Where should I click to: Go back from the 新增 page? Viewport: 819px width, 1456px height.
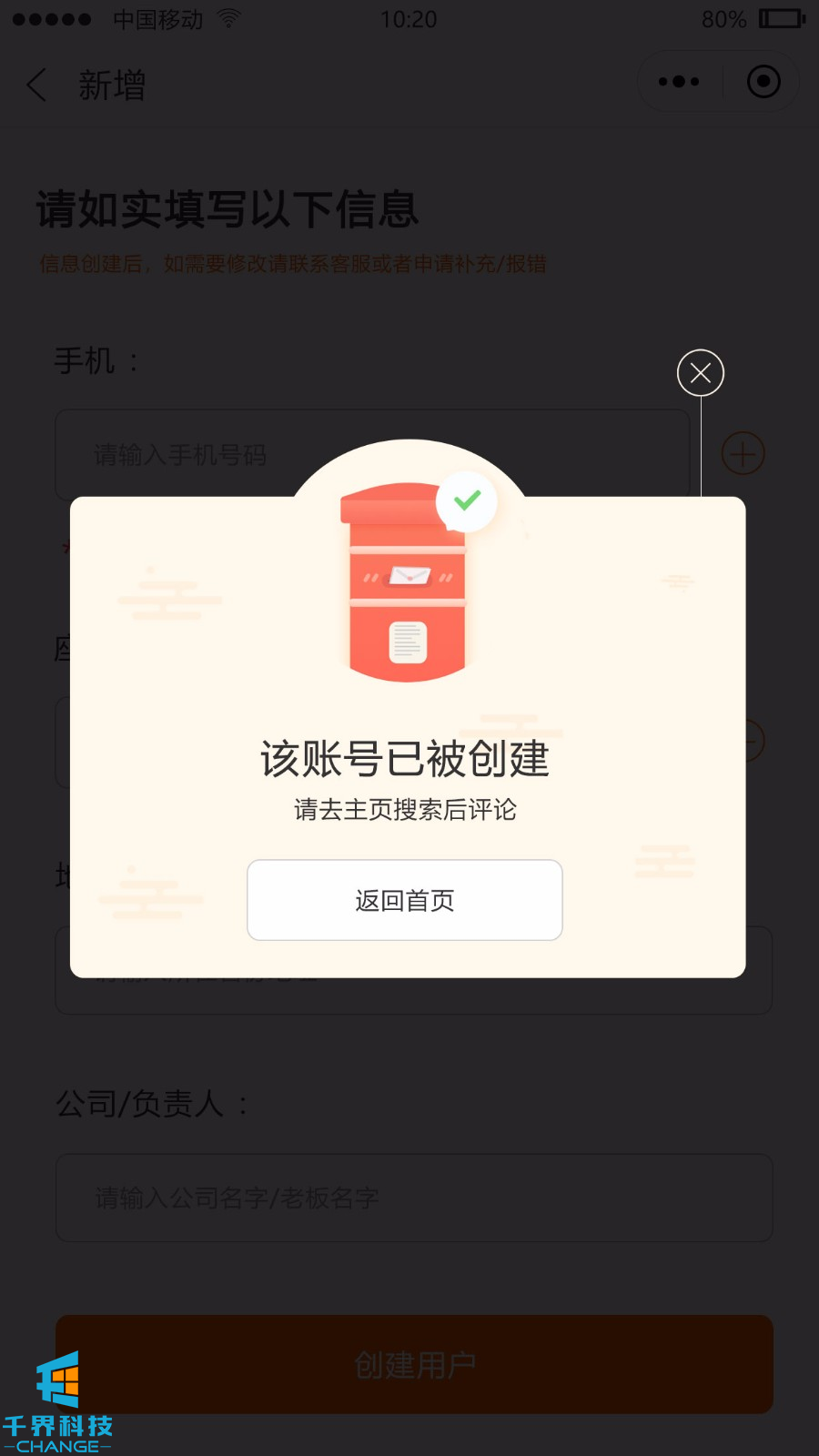coord(37,85)
